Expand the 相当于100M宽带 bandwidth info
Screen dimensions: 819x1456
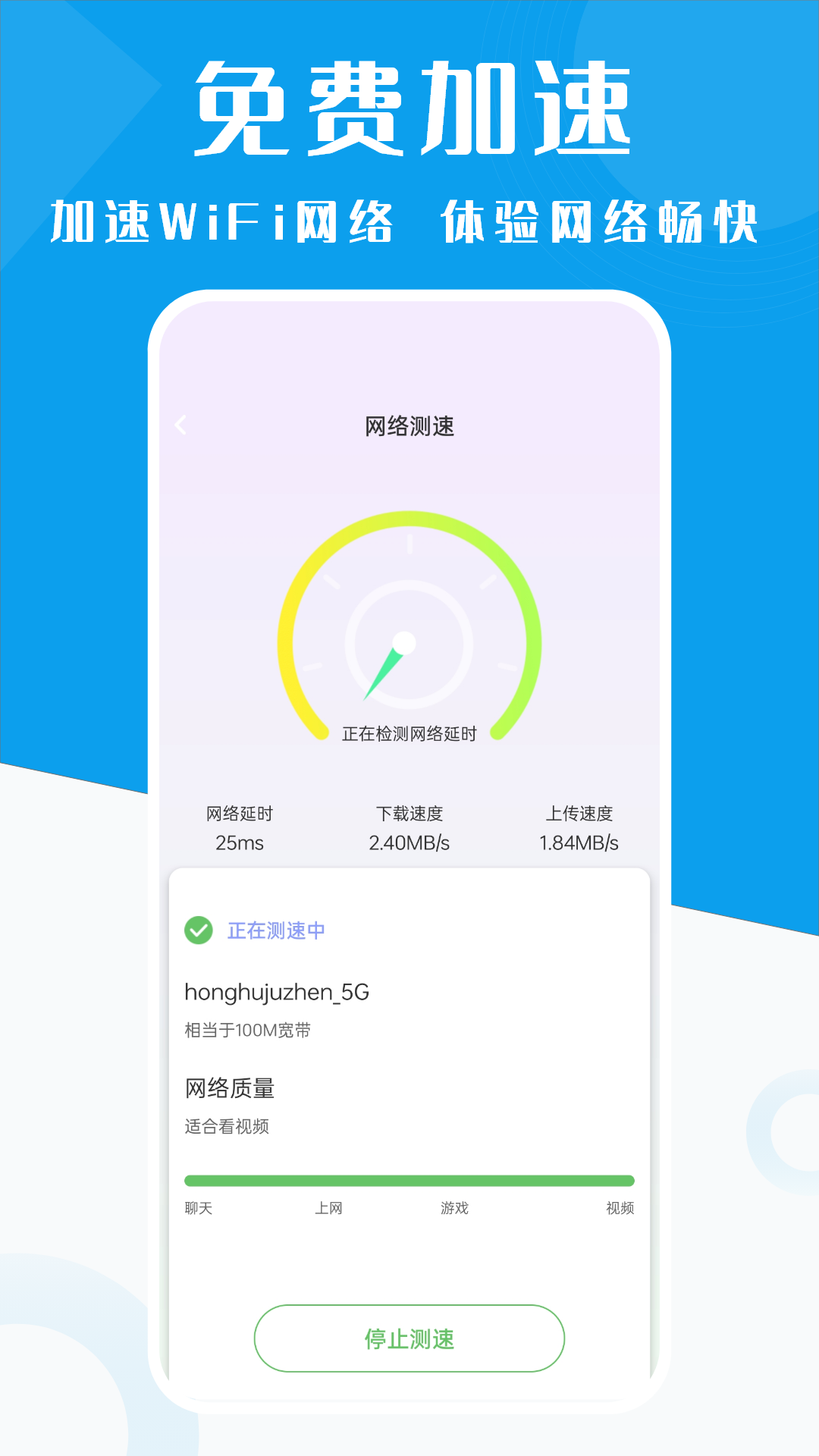click(246, 1030)
